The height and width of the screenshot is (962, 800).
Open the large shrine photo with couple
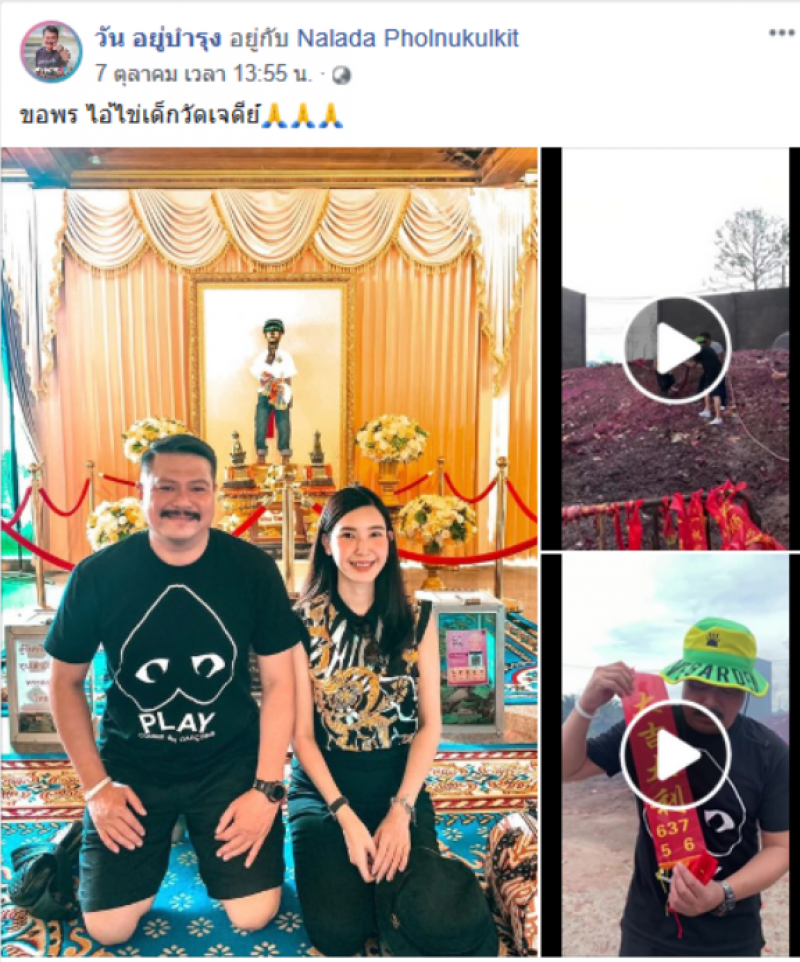click(269, 550)
